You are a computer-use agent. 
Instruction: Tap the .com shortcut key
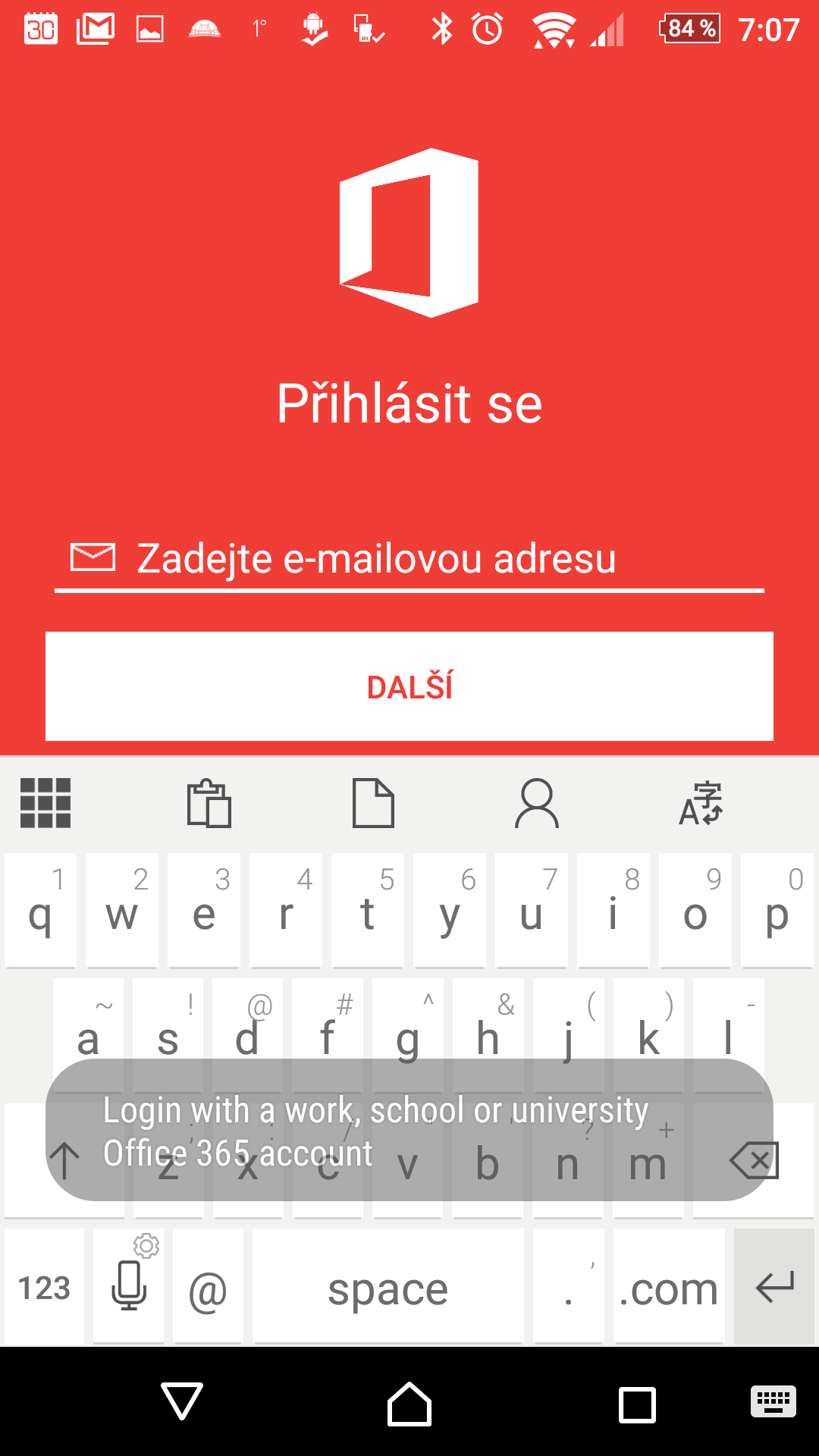pos(668,1287)
